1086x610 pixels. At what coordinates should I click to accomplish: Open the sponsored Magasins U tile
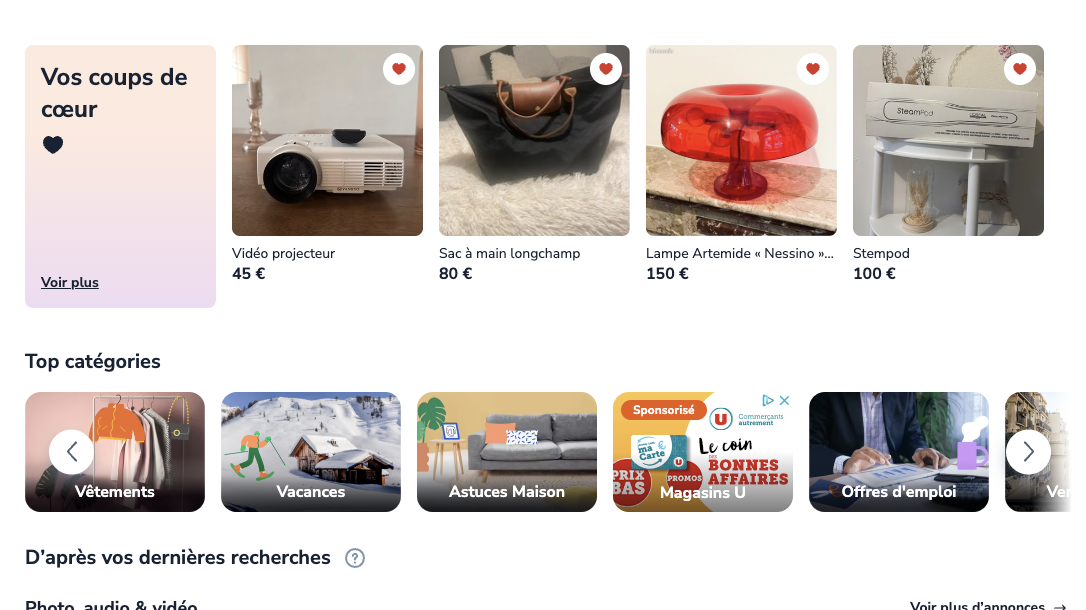(703, 460)
